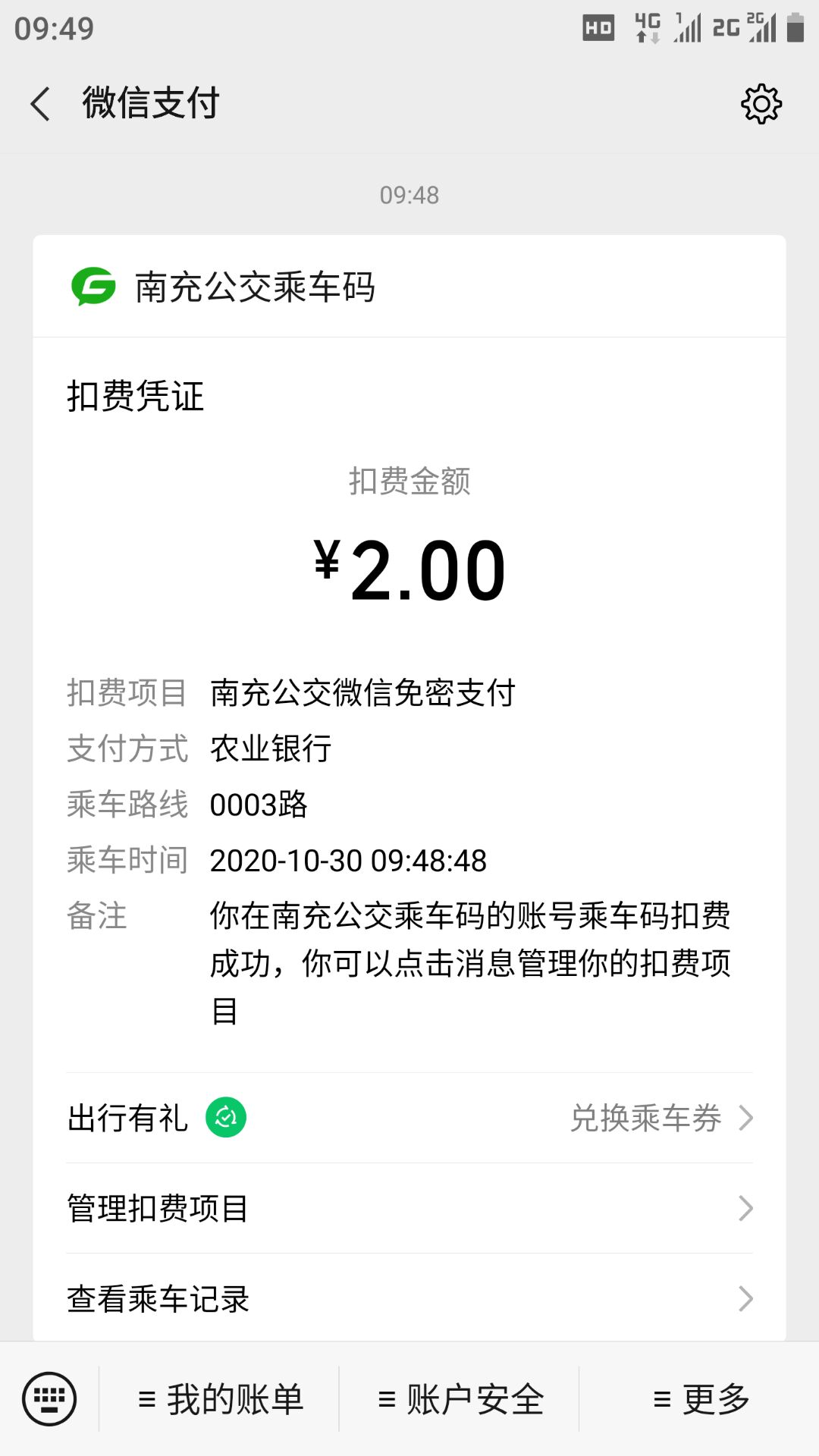The width and height of the screenshot is (819, 1456).
Task: Open 南充公交乘车码 service header
Action: (x=255, y=287)
